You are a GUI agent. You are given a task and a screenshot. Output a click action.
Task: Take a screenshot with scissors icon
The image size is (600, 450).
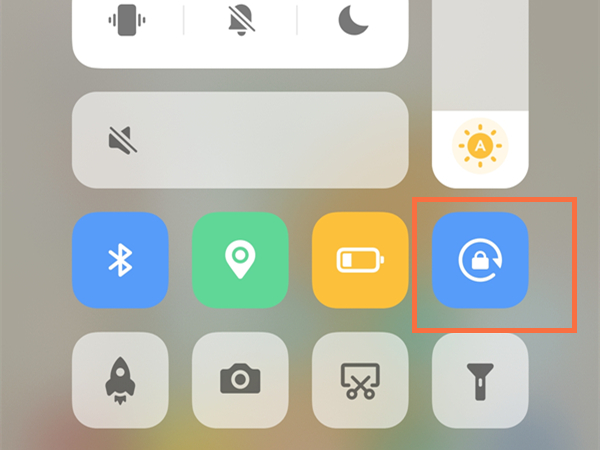[360, 380]
